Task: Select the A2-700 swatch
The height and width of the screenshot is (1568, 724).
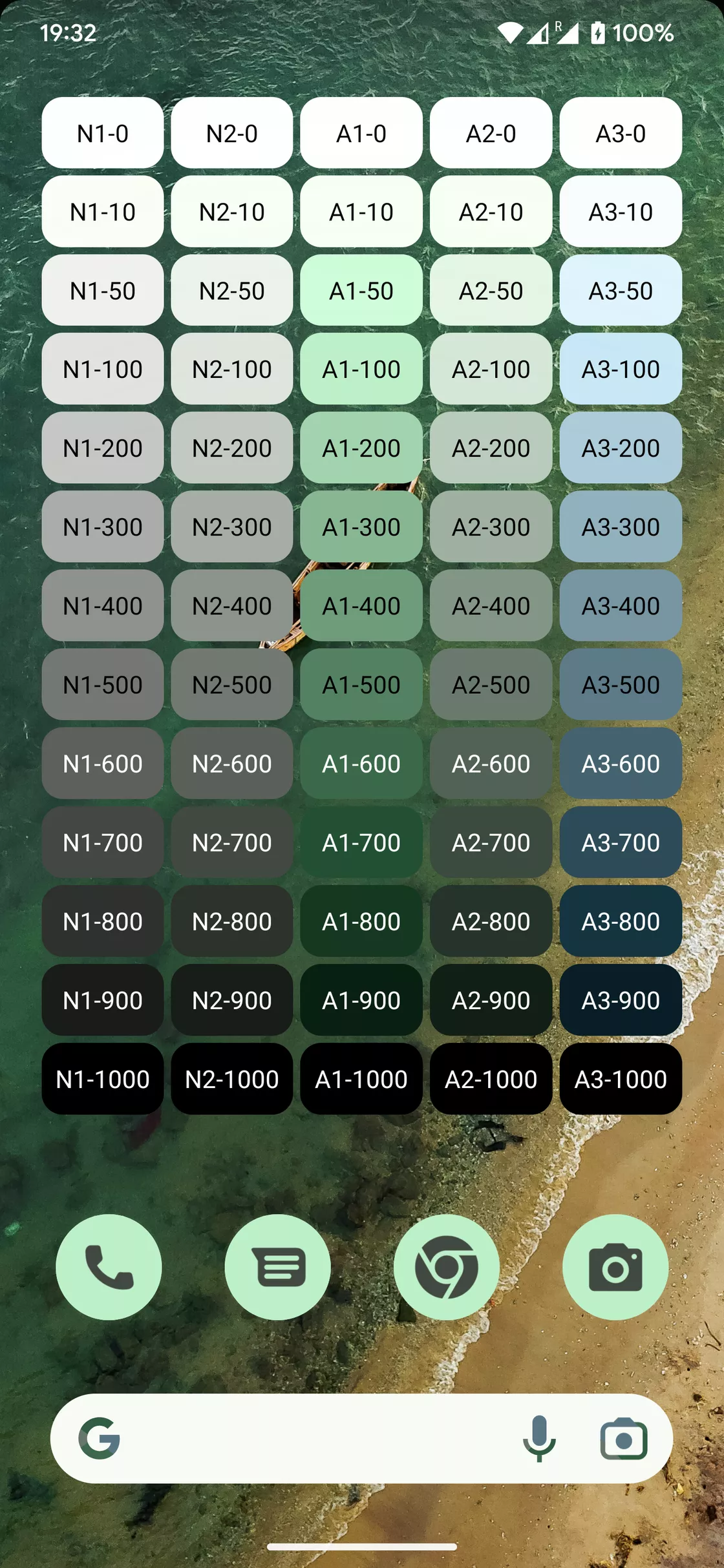Action: click(x=491, y=842)
